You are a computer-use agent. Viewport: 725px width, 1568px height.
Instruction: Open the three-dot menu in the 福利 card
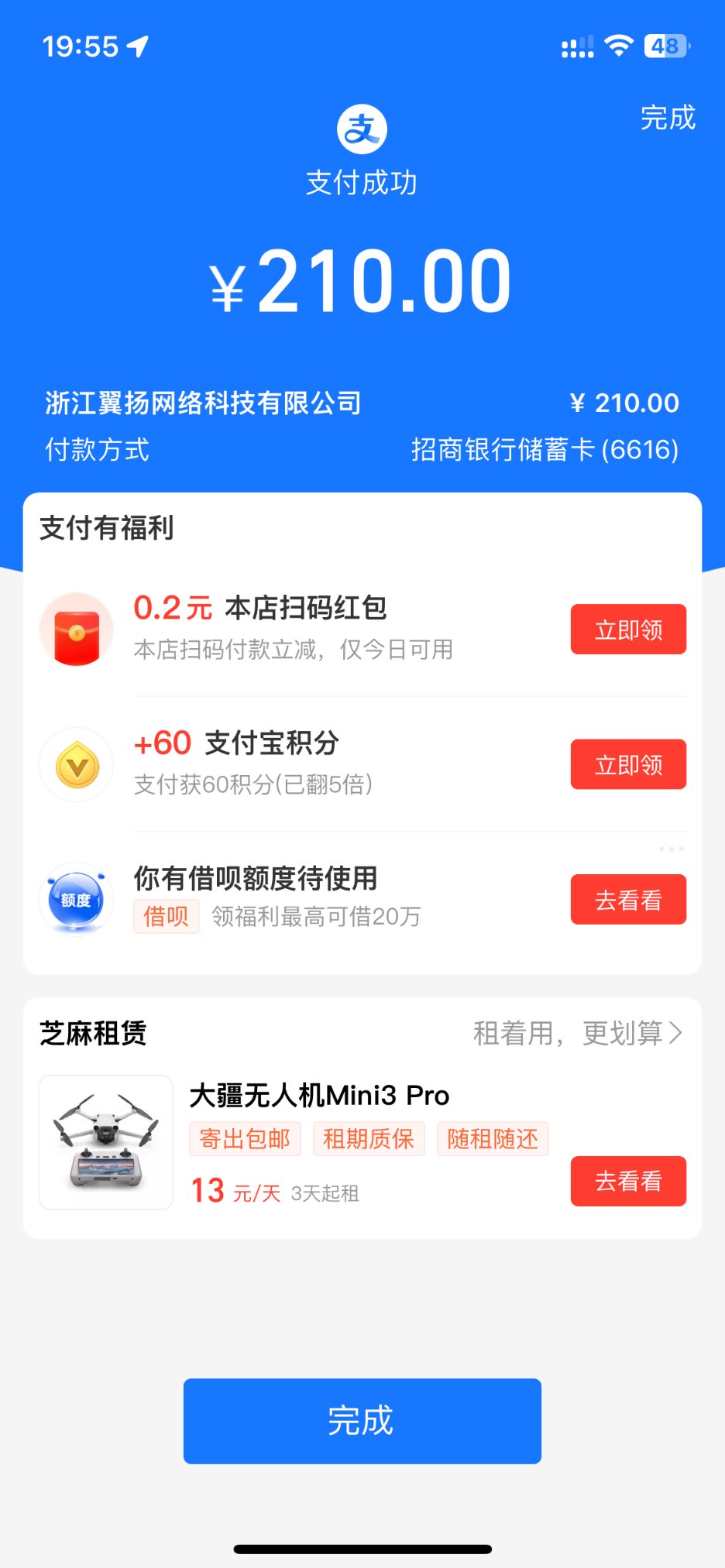671,849
